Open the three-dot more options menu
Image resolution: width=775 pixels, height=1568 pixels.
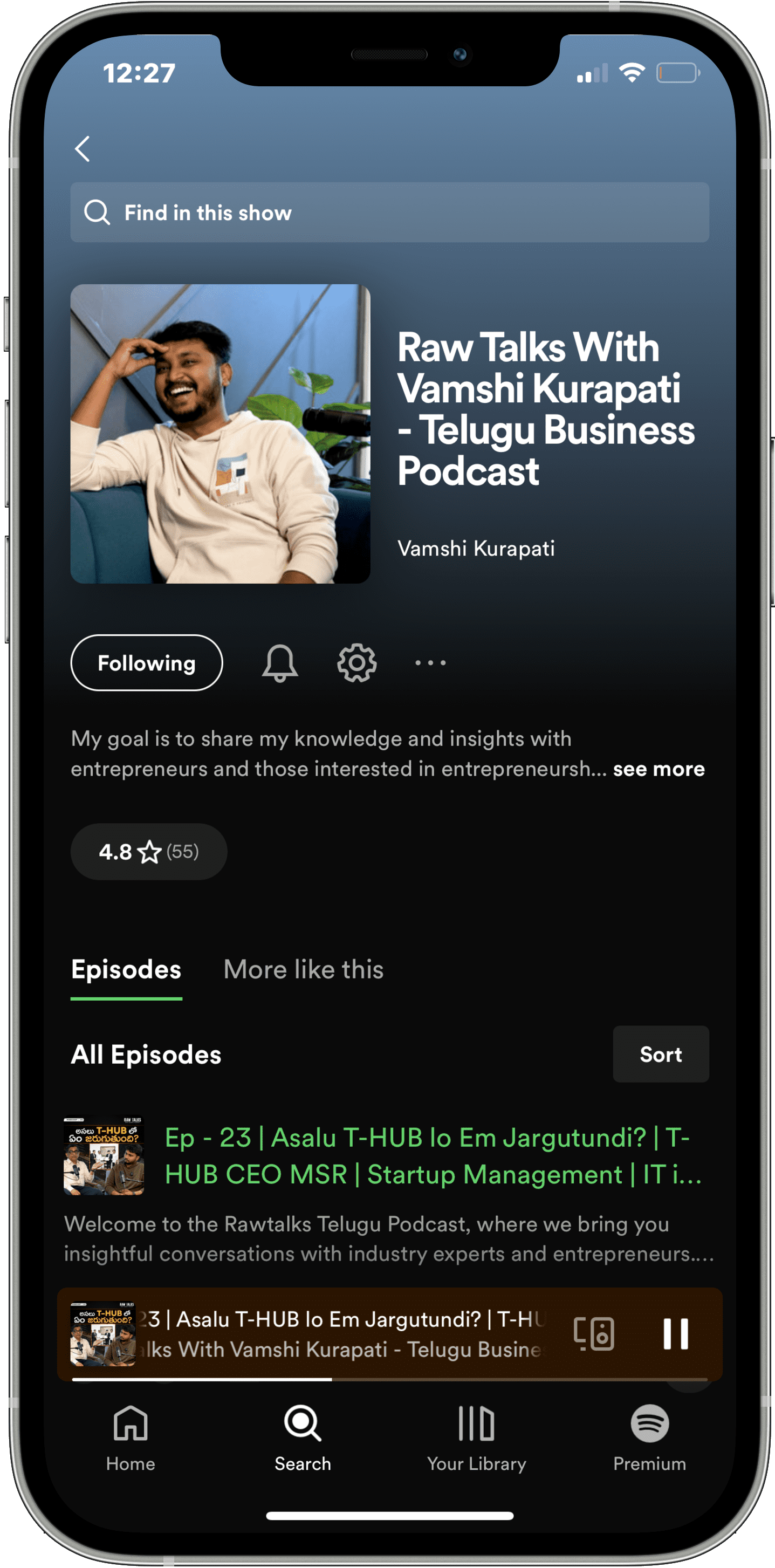click(x=430, y=663)
